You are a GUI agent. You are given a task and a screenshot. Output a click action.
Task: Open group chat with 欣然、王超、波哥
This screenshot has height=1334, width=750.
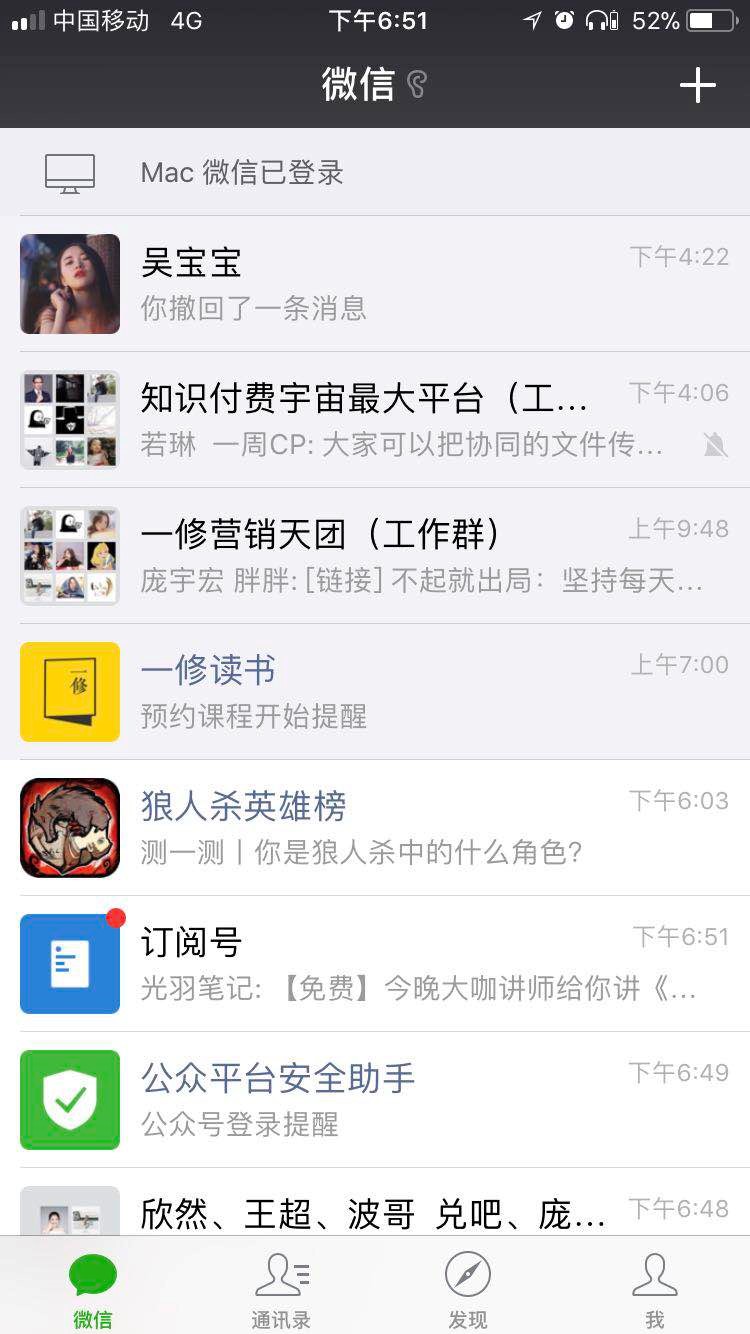(x=375, y=1210)
